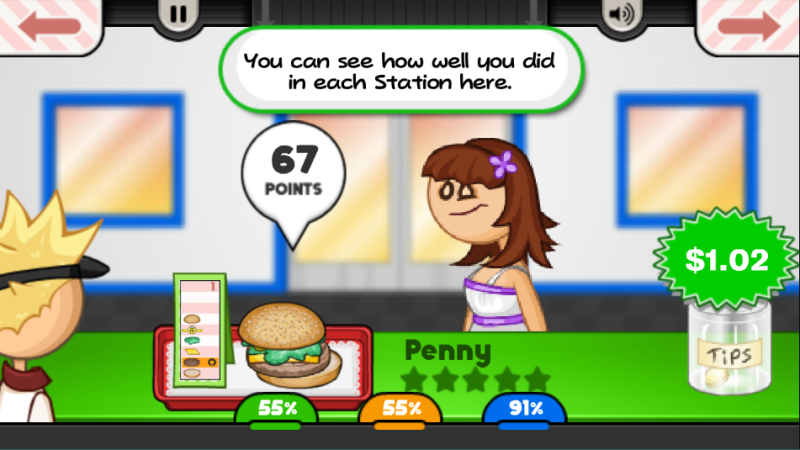Image resolution: width=800 pixels, height=450 pixels.
Task: Pause the game
Action: [178, 13]
